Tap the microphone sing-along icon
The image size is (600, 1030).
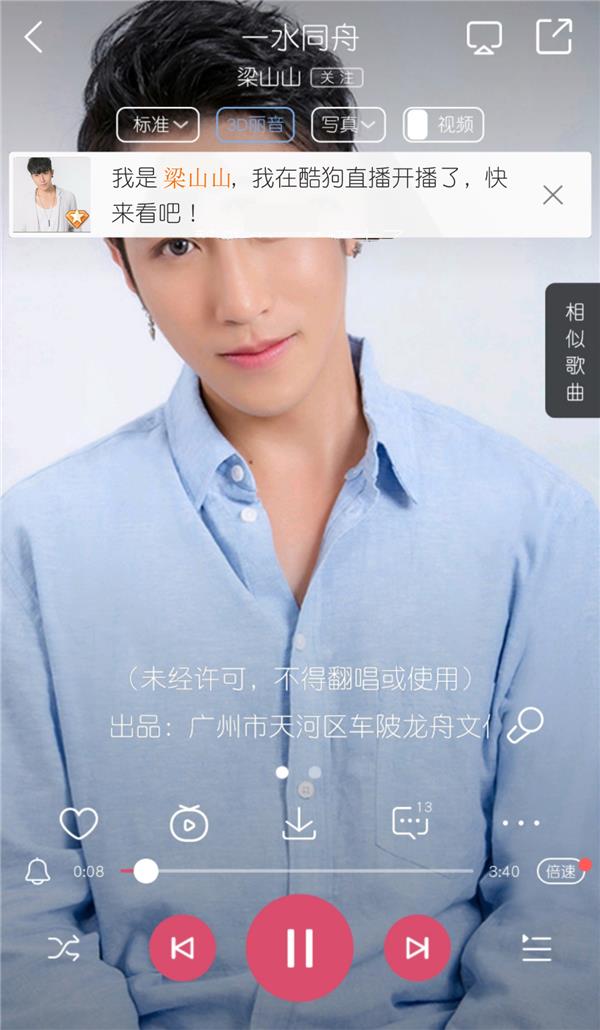[x=524, y=726]
